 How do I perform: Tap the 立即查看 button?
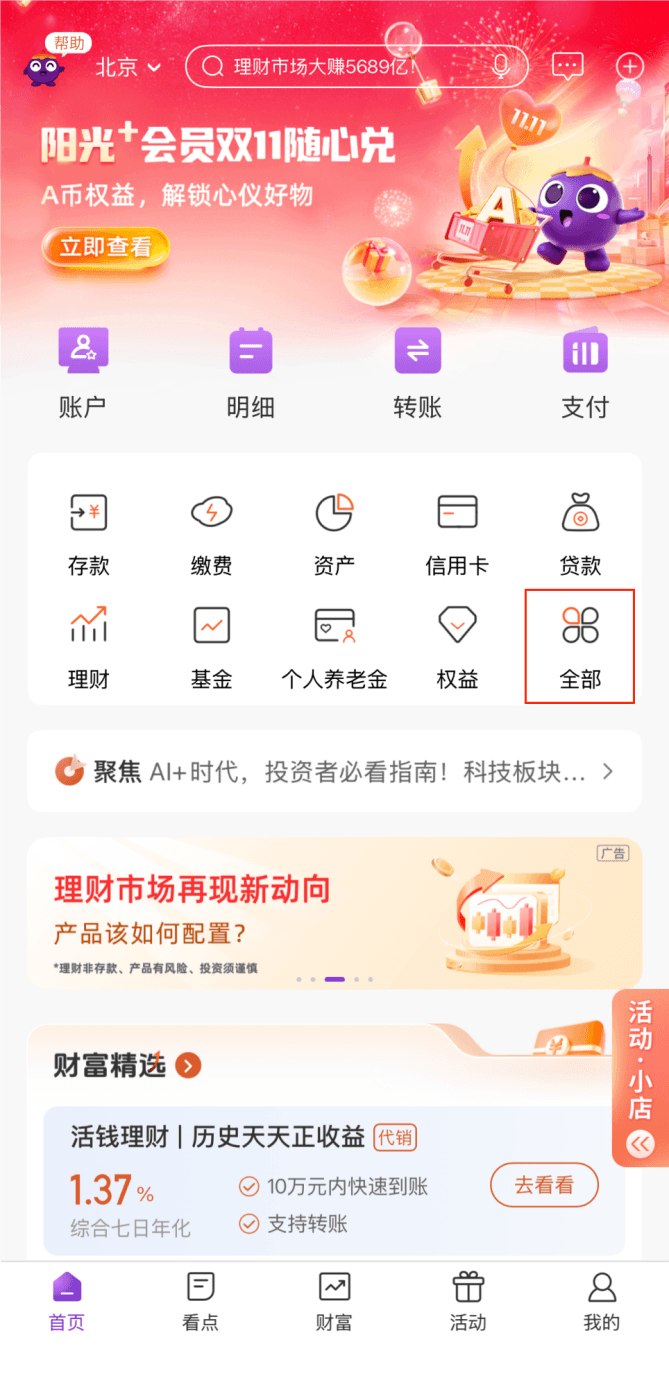(x=105, y=247)
